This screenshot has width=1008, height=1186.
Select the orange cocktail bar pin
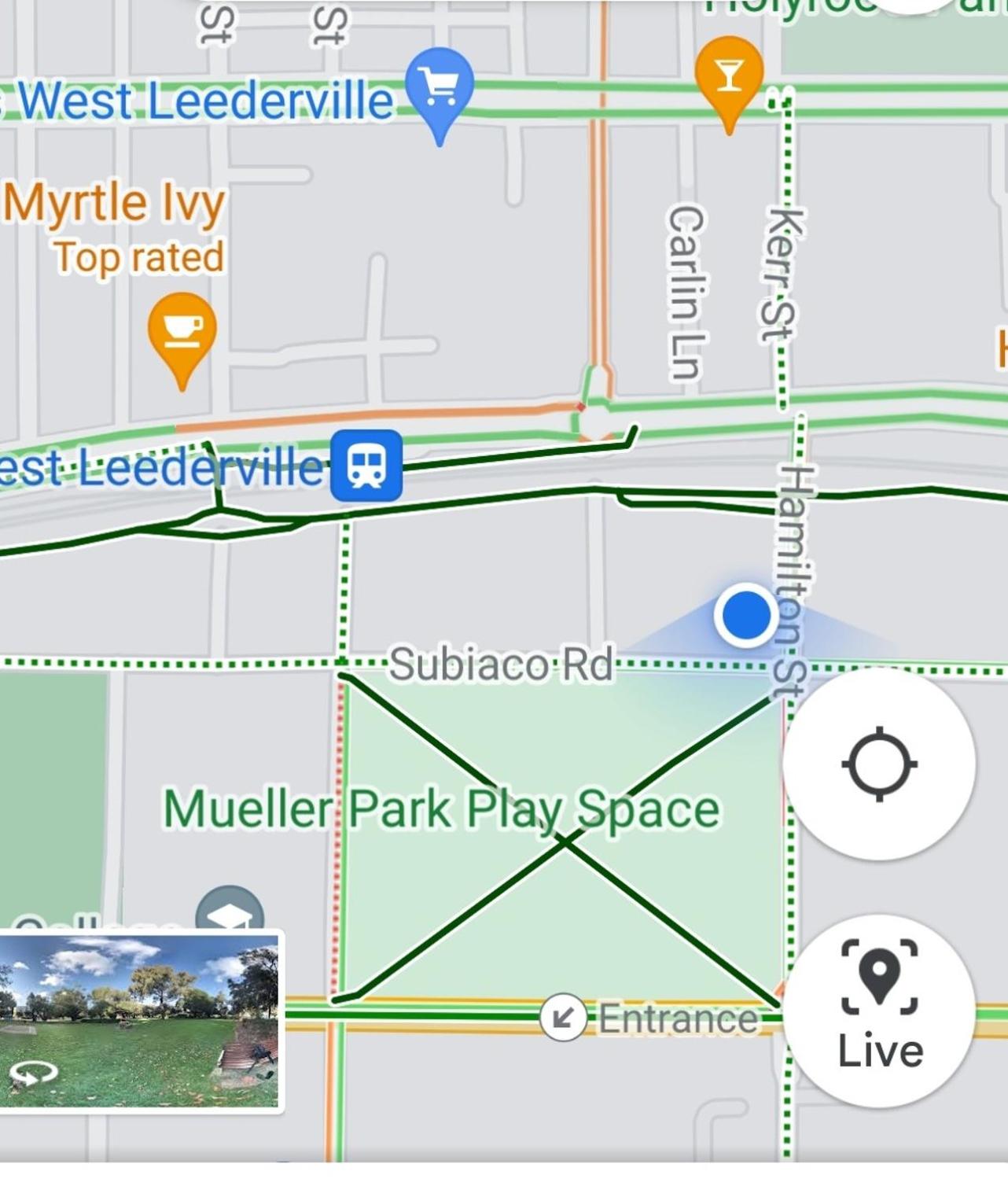coord(729,76)
